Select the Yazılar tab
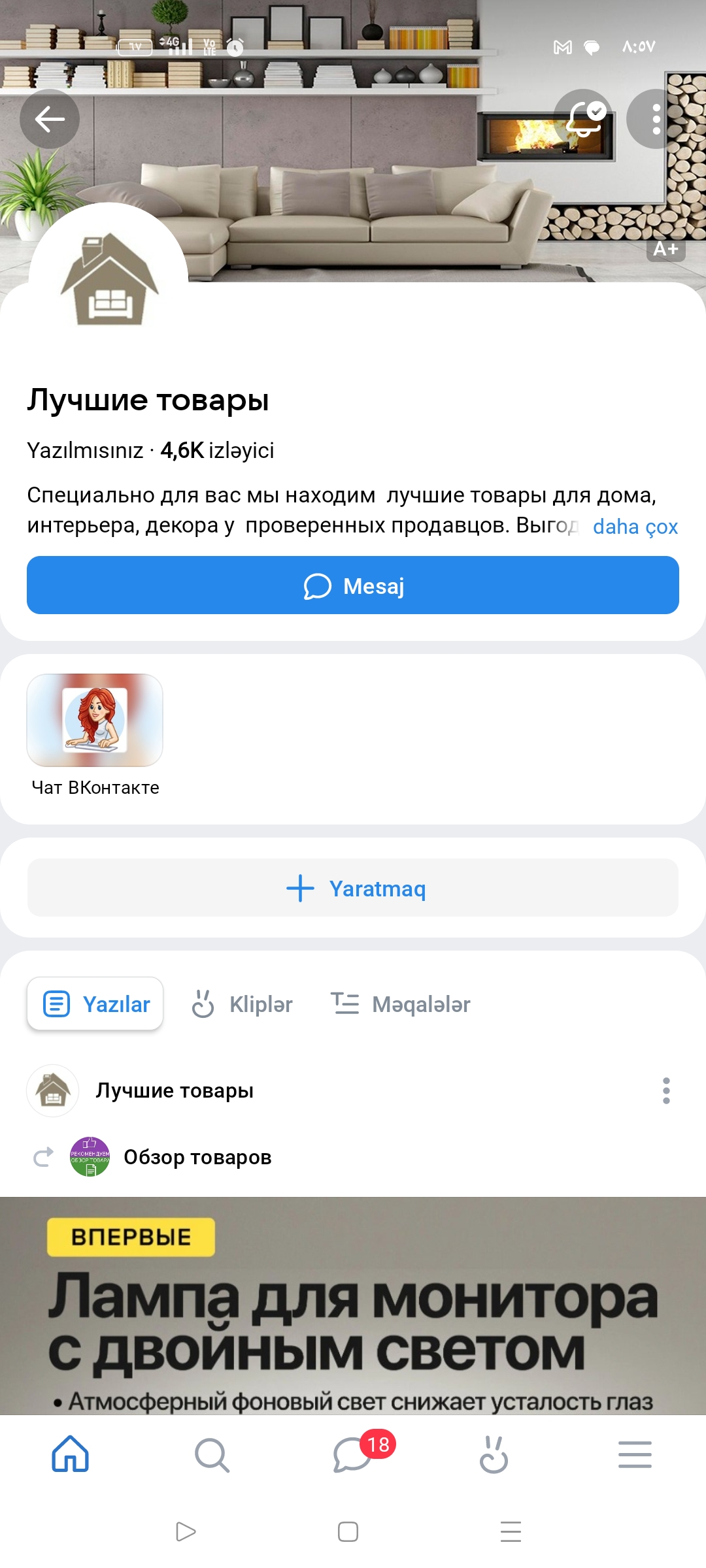The height and width of the screenshot is (1568, 706). 95,1004
